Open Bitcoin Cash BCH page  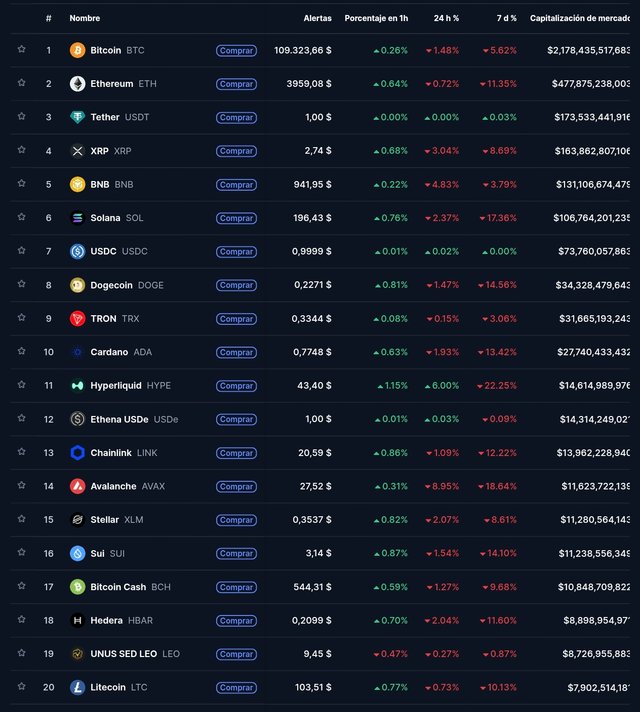pyautogui.click(x=118, y=587)
